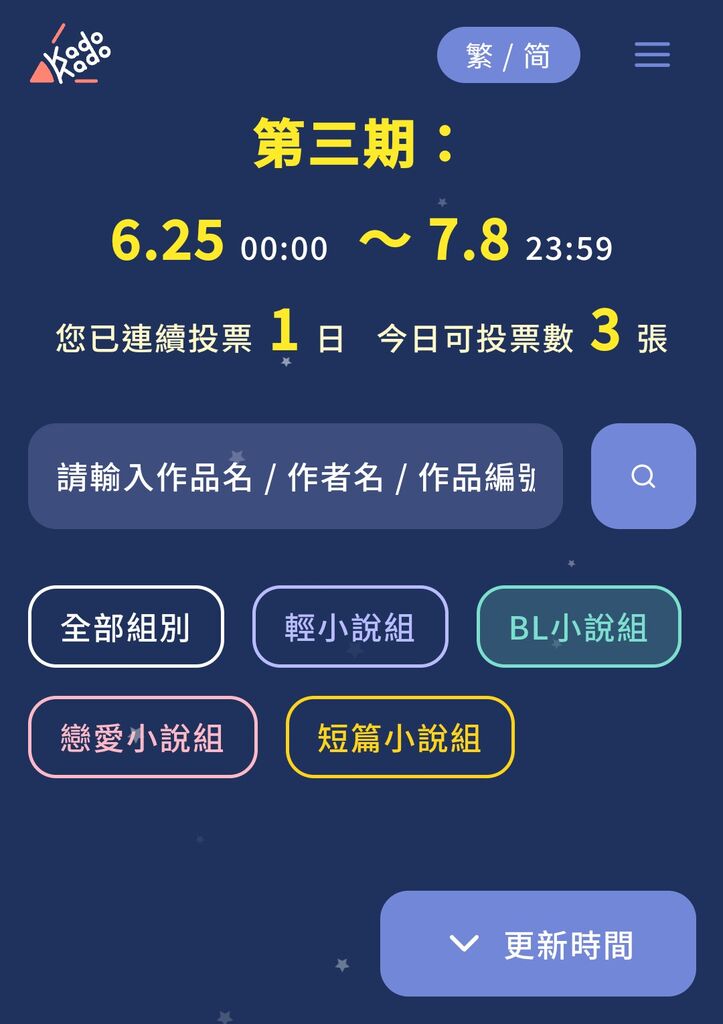Expand the 更新時間 sort dropdown
Screen dimensions: 723x1024
pos(538,944)
